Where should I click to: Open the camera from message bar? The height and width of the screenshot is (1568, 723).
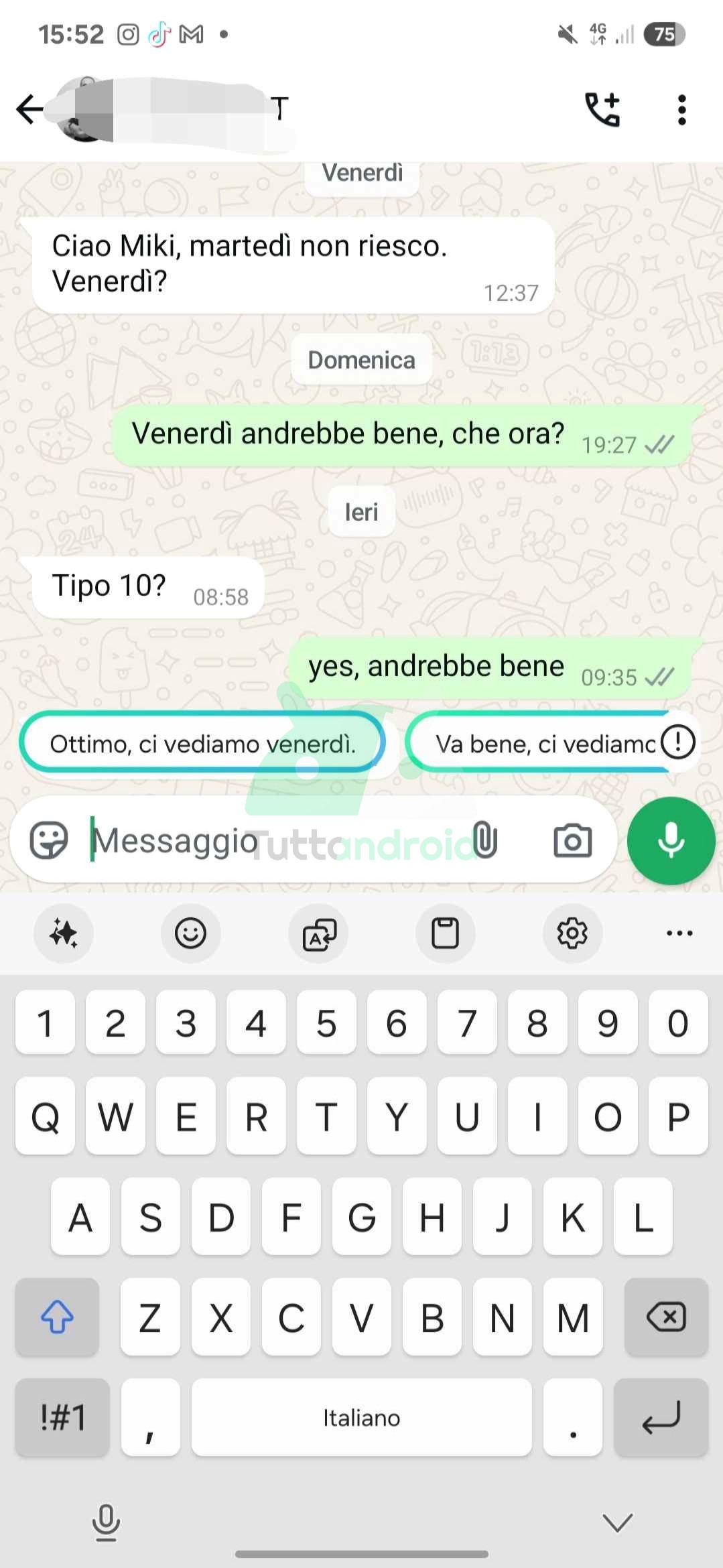tap(572, 840)
